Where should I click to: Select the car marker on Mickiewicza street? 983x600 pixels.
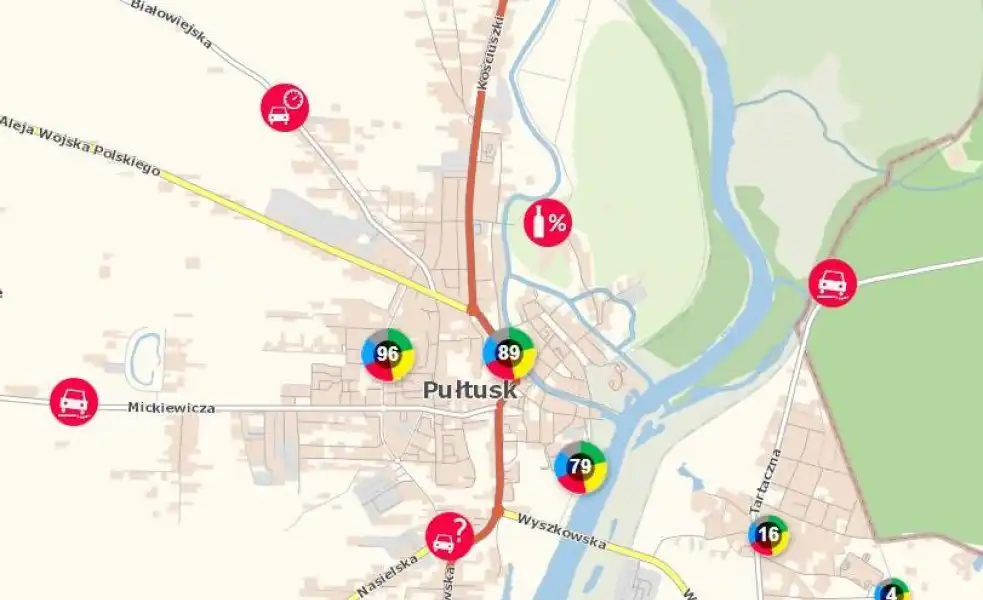[74, 402]
